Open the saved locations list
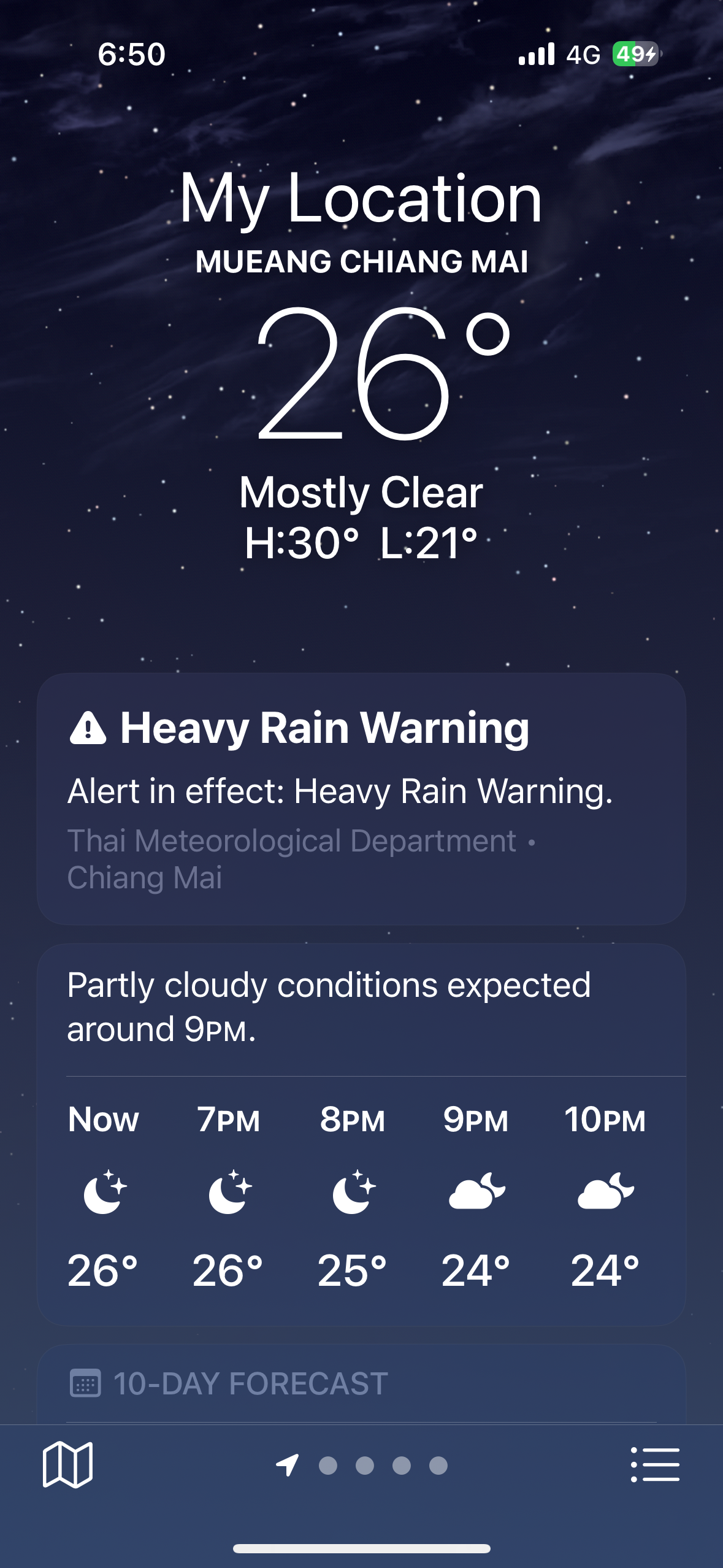 coord(655,1464)
